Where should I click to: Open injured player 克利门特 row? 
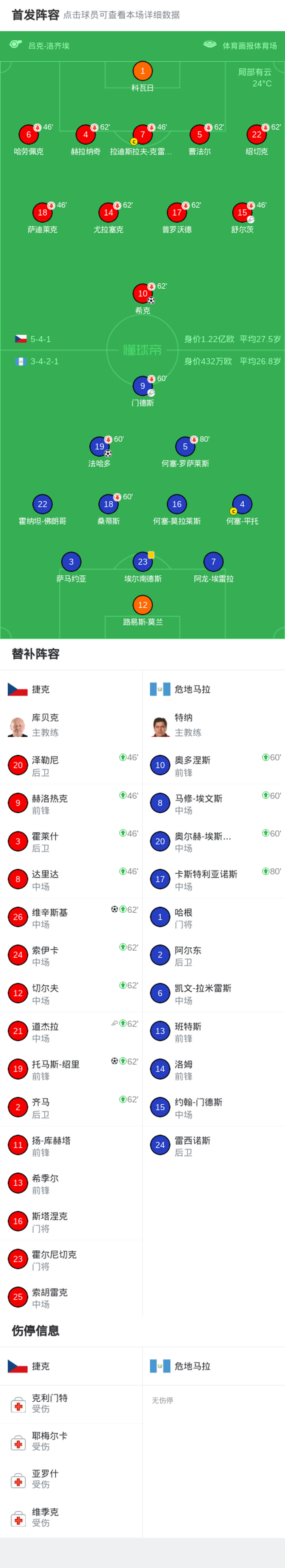click(x=71, y=1404)
